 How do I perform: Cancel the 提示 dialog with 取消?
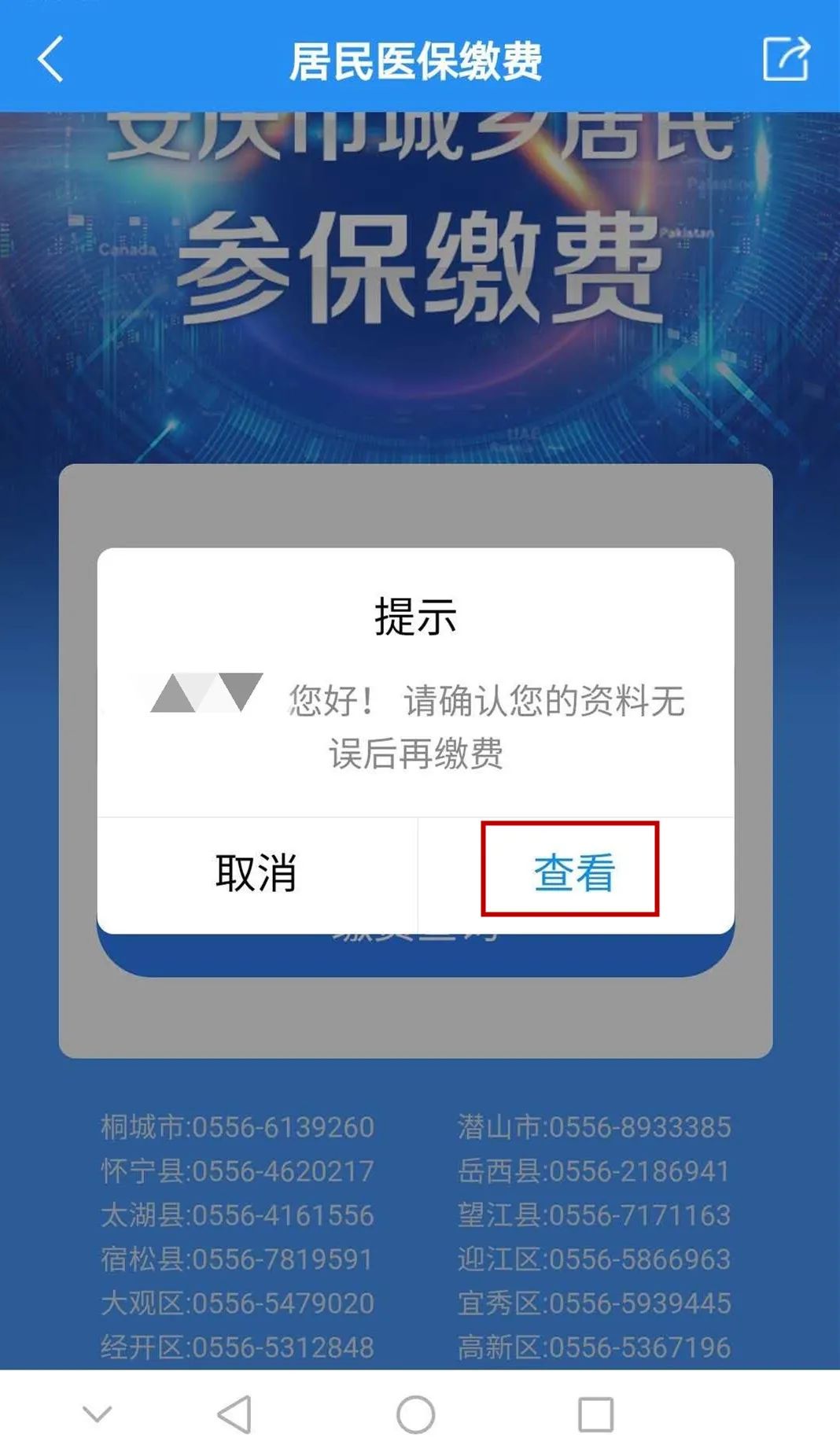[x=256, y=872]
